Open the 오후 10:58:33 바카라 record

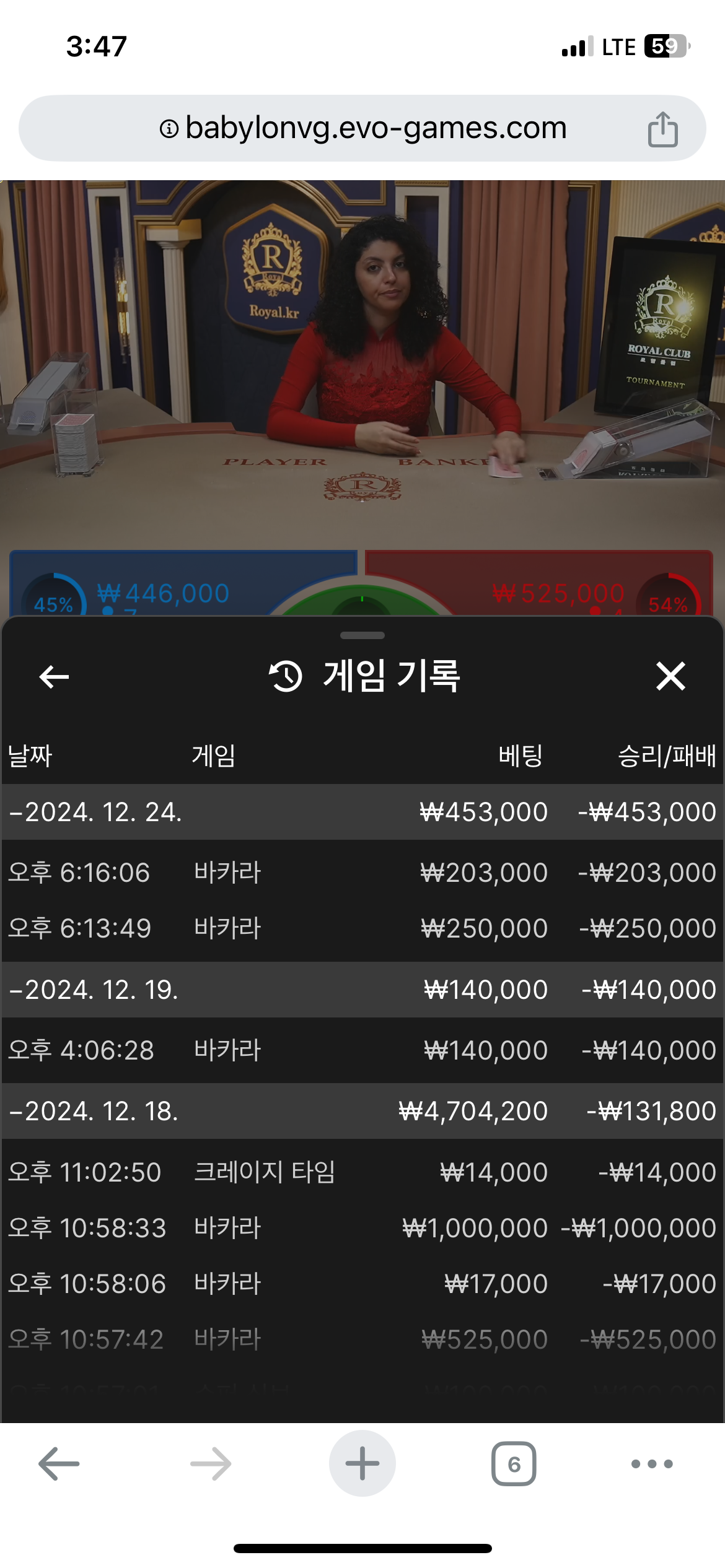(362, 1228)
